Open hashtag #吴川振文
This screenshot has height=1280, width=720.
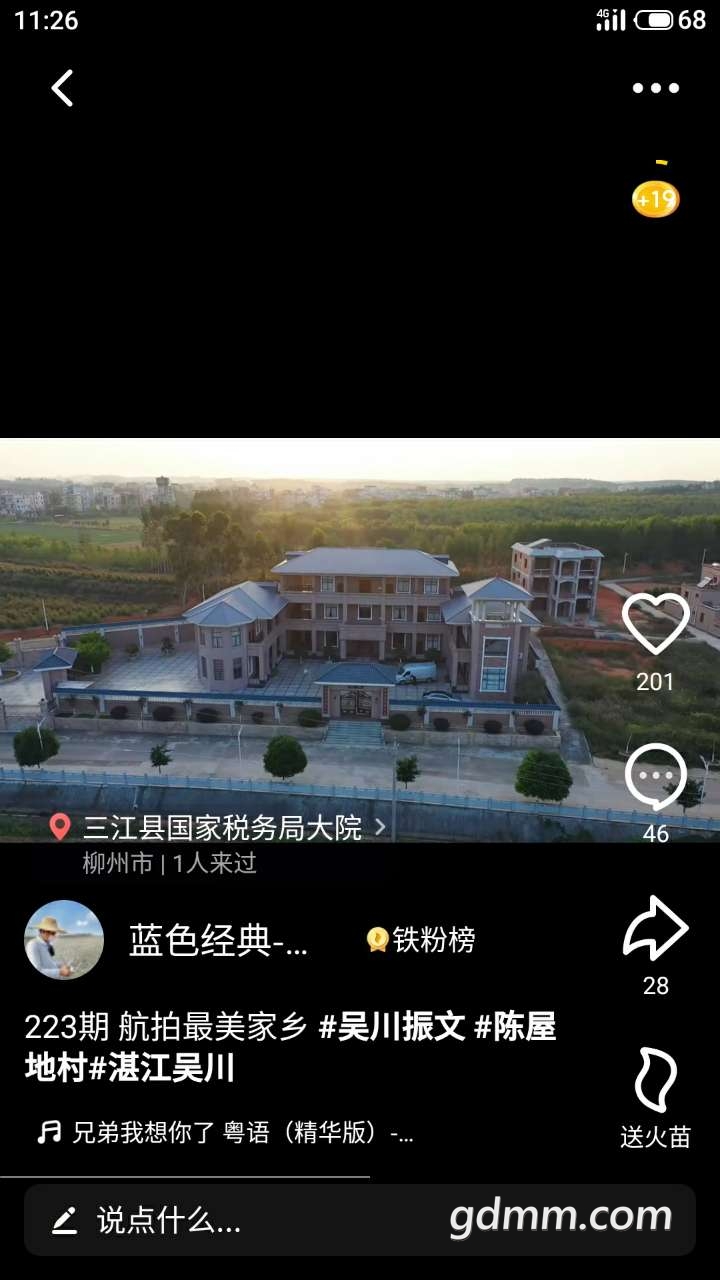(392, 1027)
